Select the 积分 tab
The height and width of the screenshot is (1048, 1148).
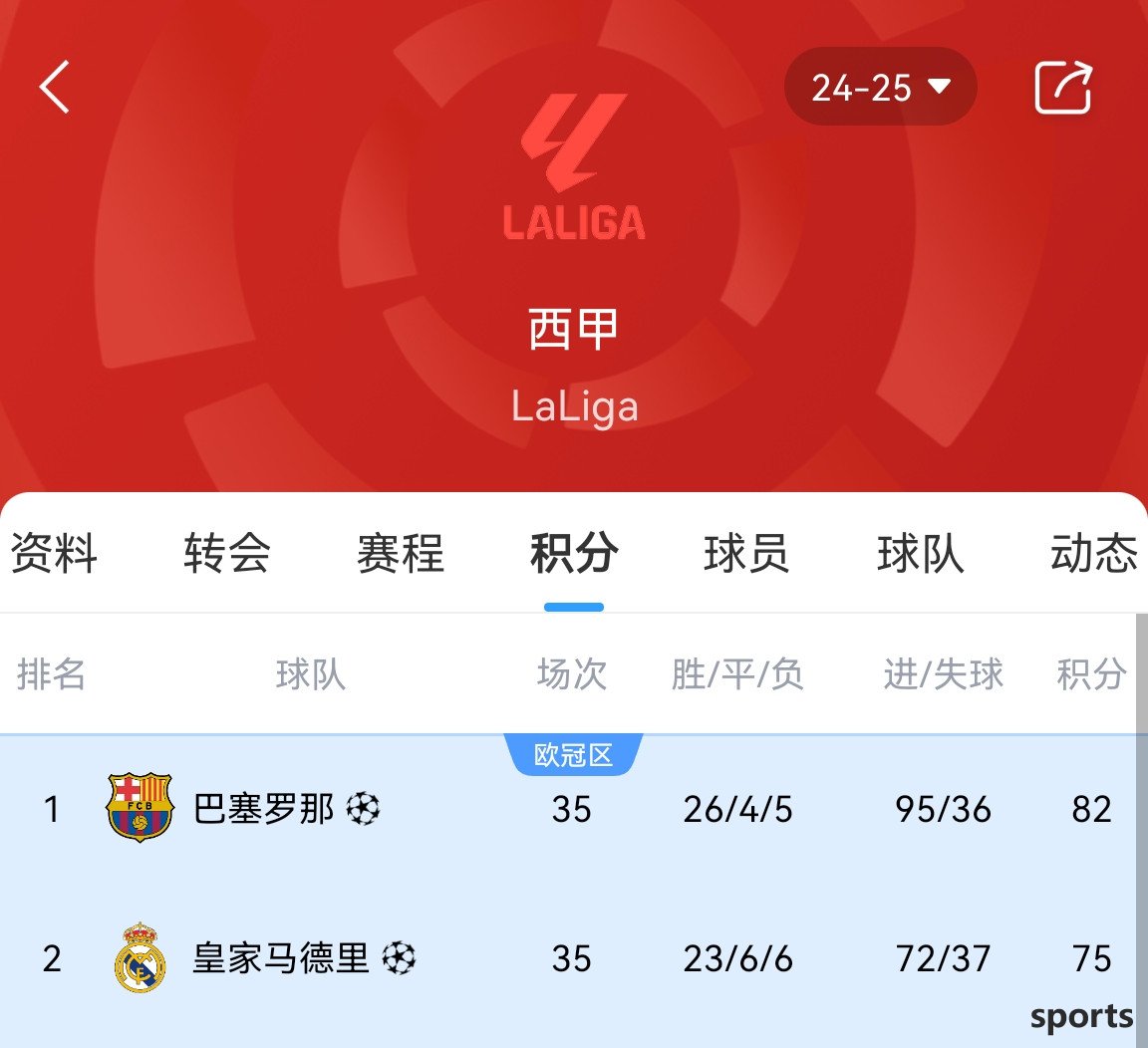coord(574,554)
